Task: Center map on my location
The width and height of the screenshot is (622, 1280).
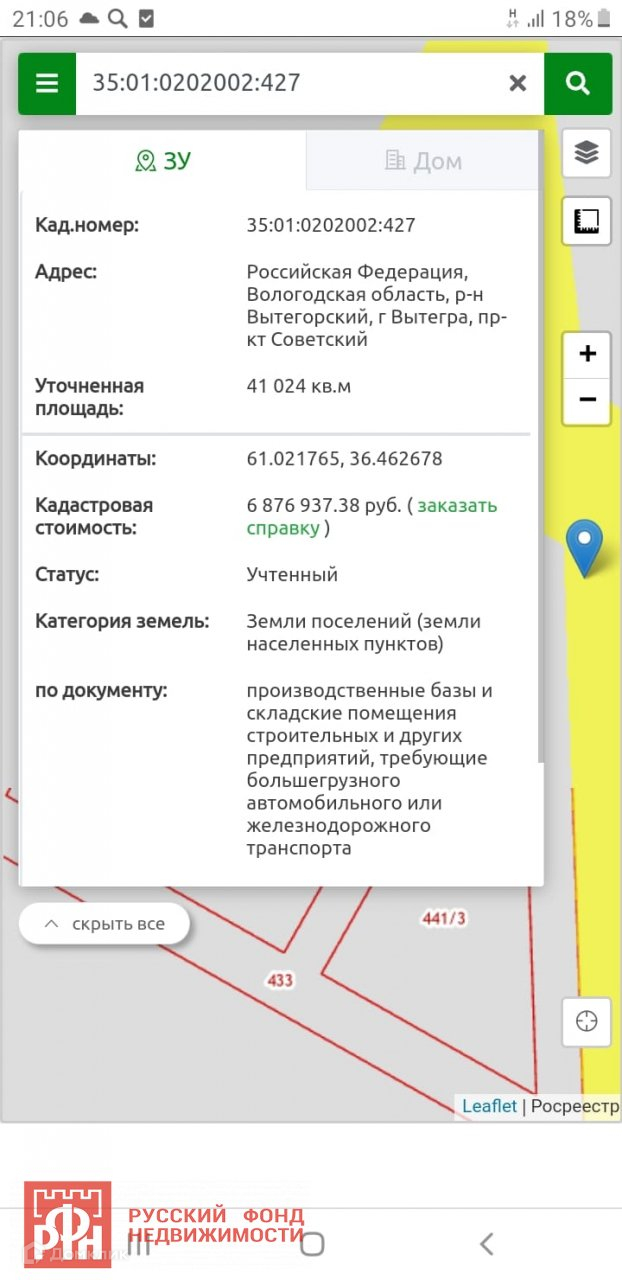Action: click(x=586, y=1021)
